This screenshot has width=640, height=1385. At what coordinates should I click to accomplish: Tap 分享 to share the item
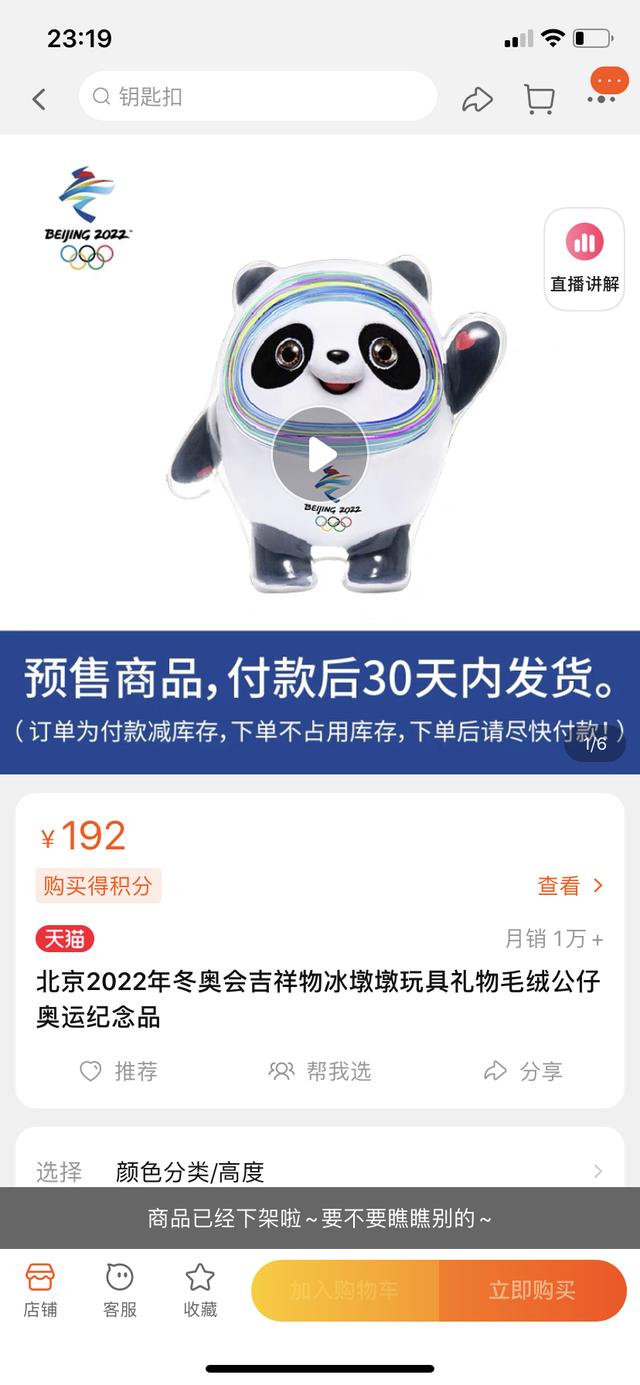tap(523, 1071)
